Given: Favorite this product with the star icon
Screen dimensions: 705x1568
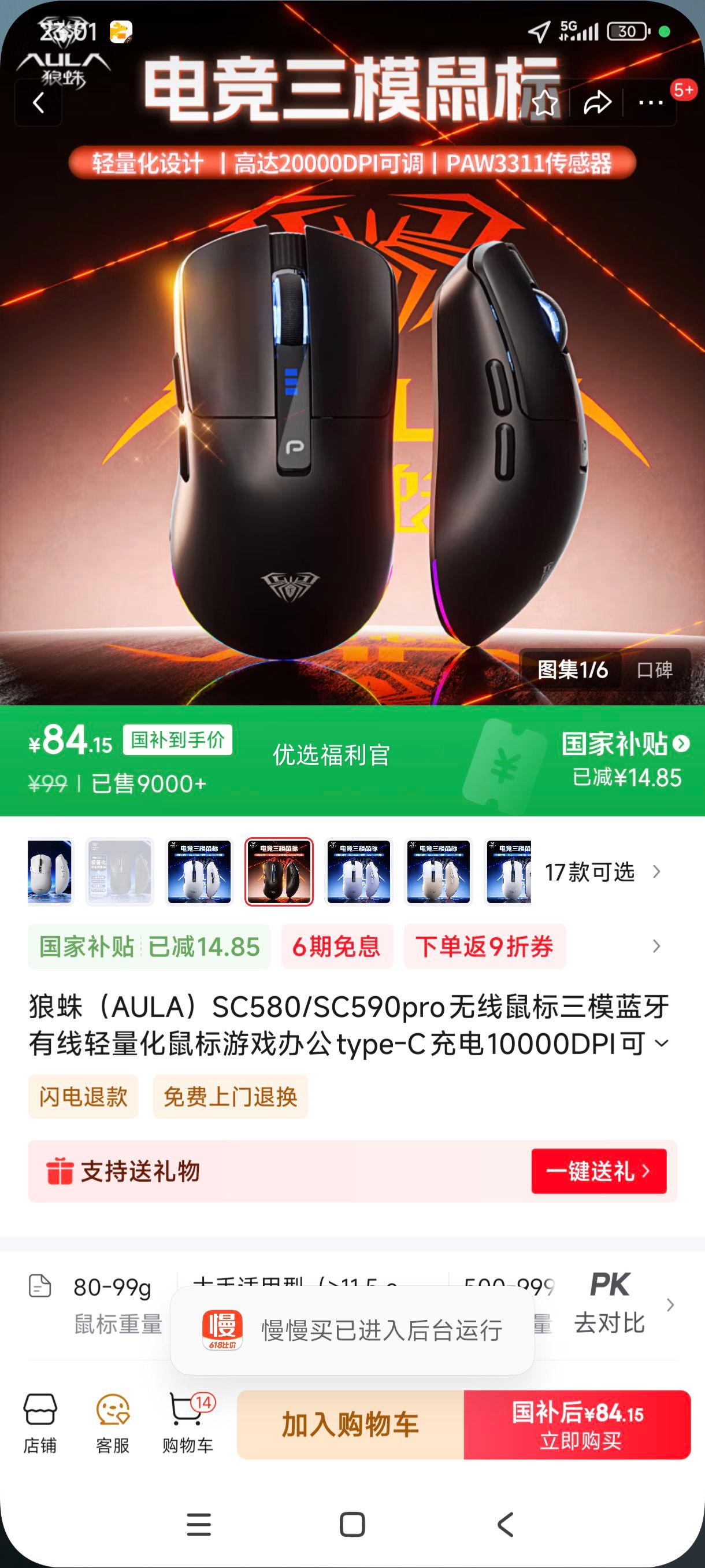Looking at the screenshot, I should [x=544, y=103].
